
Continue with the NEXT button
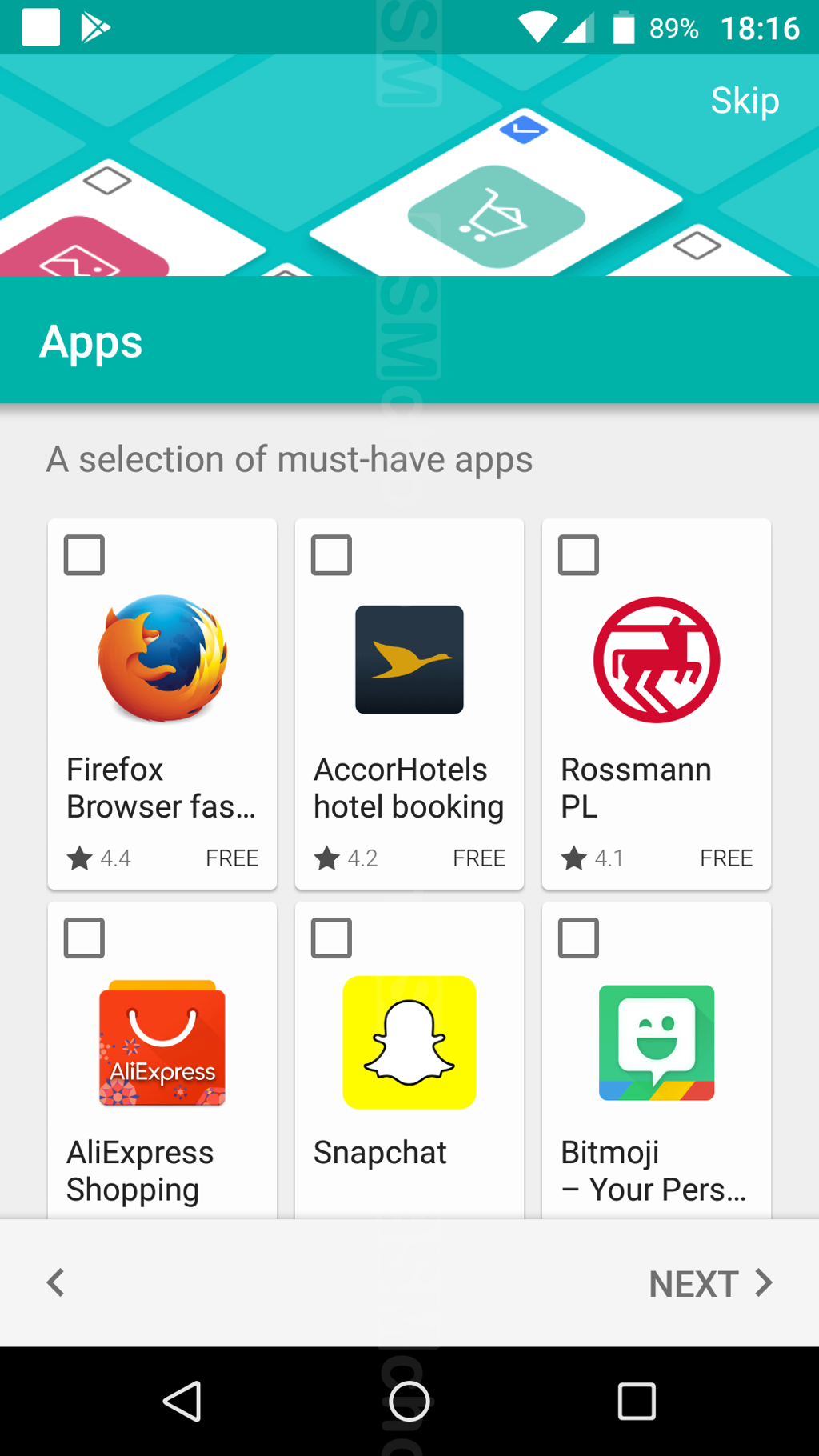tap(711, 1283)
